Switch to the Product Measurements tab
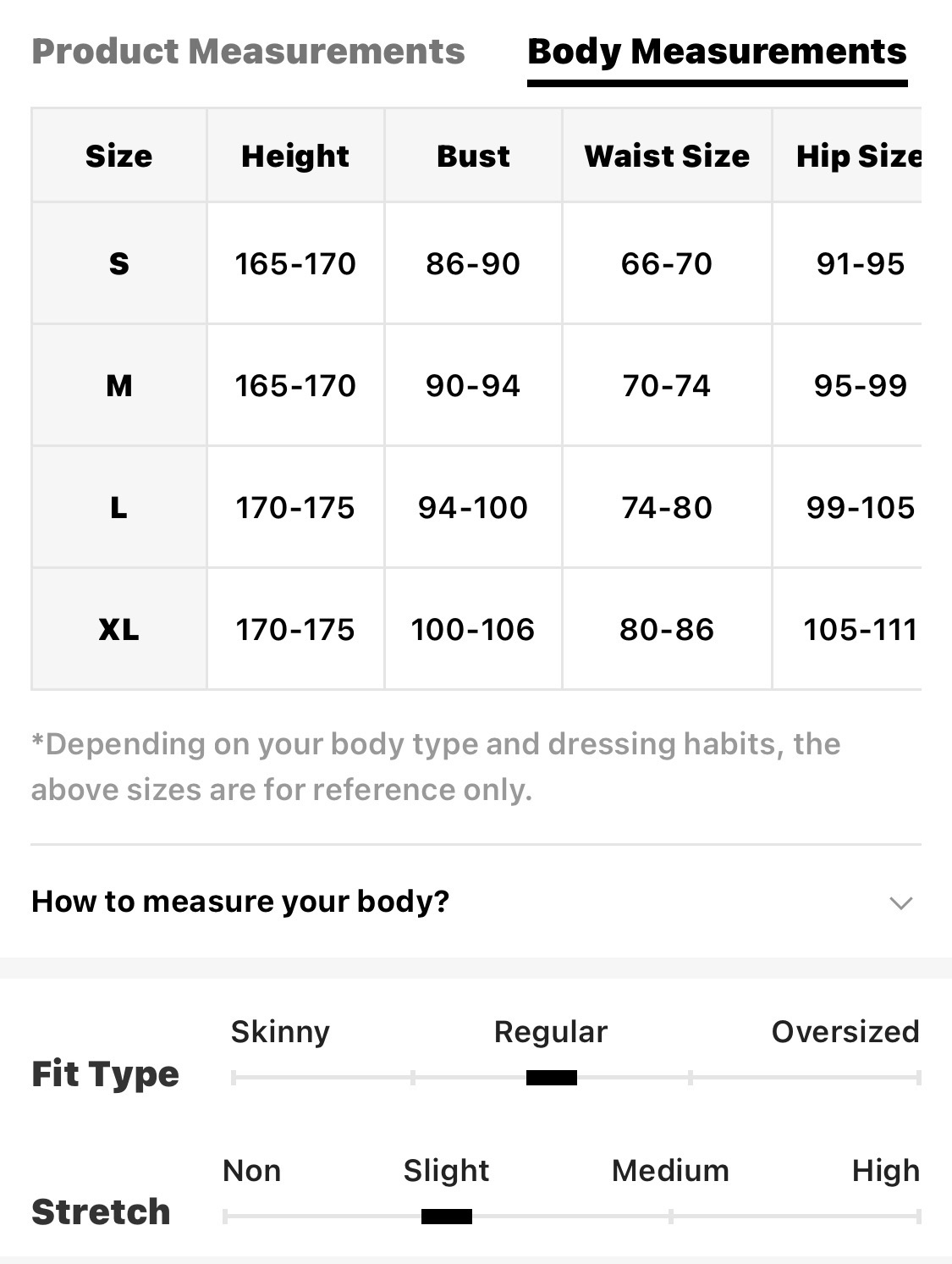Image resolution: width=952 pixels, height=1264 pixels. pyautogui.click(x=248, y=52)
